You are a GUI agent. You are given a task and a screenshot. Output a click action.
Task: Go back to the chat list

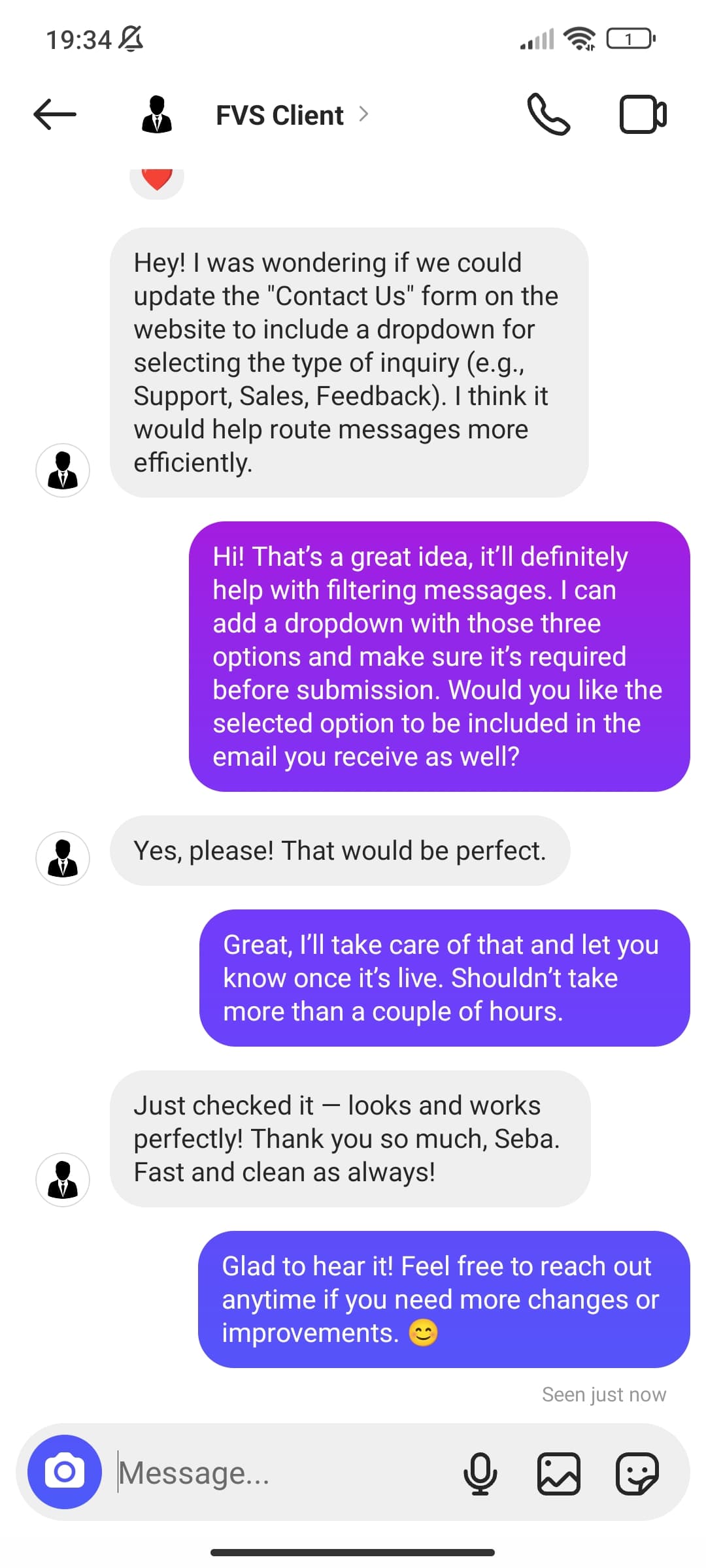tap(55, 114)
